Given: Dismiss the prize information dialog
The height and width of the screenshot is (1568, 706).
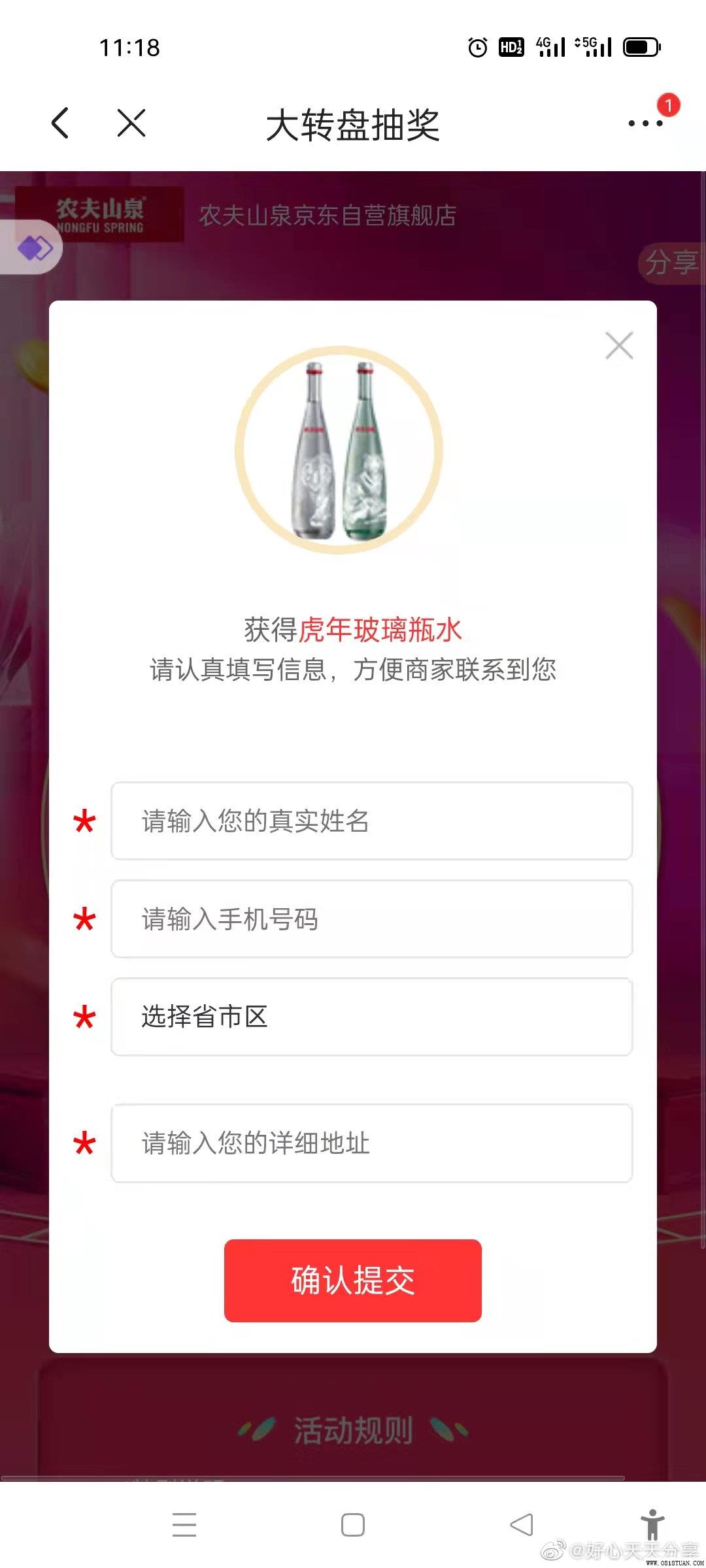Looking at the screenshot, I should (619, 346).
